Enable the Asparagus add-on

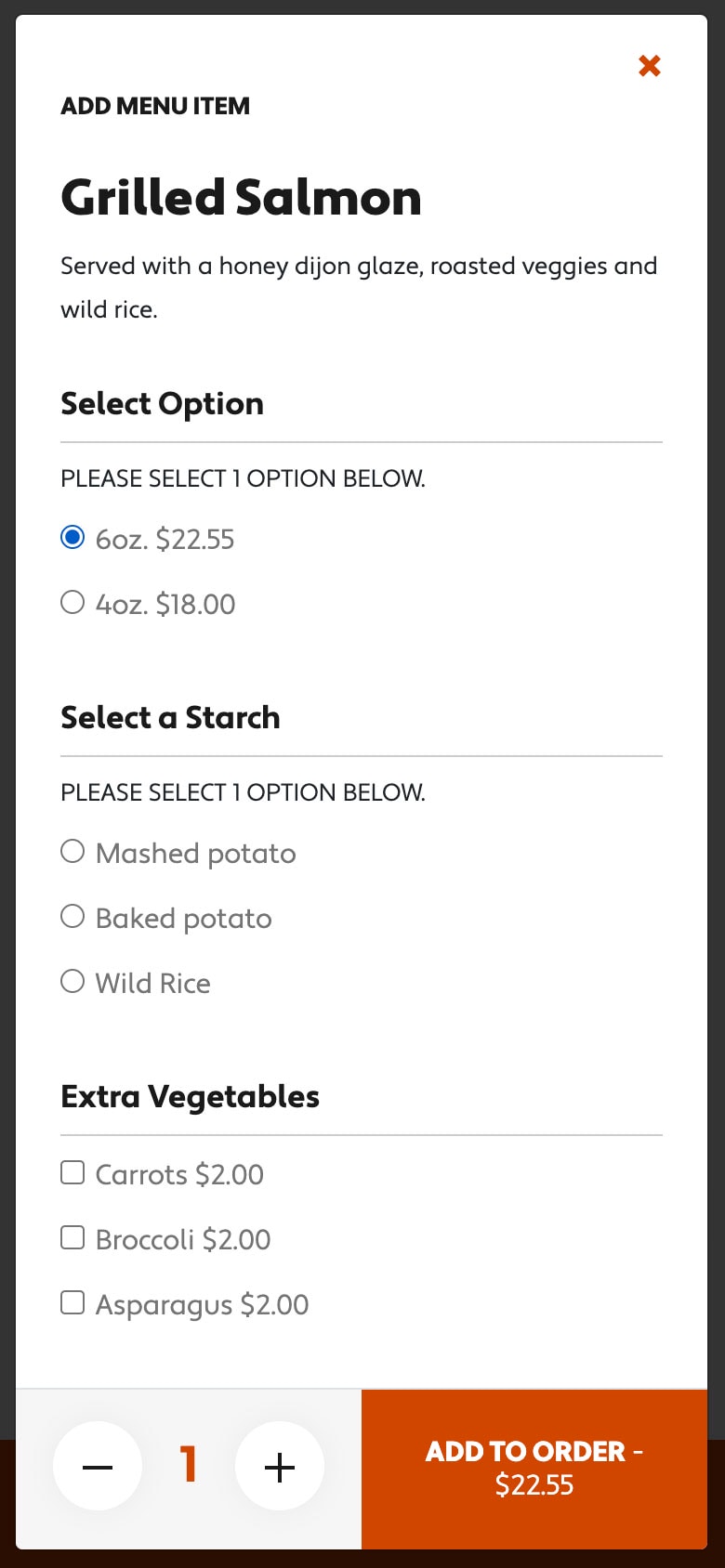72,1302
